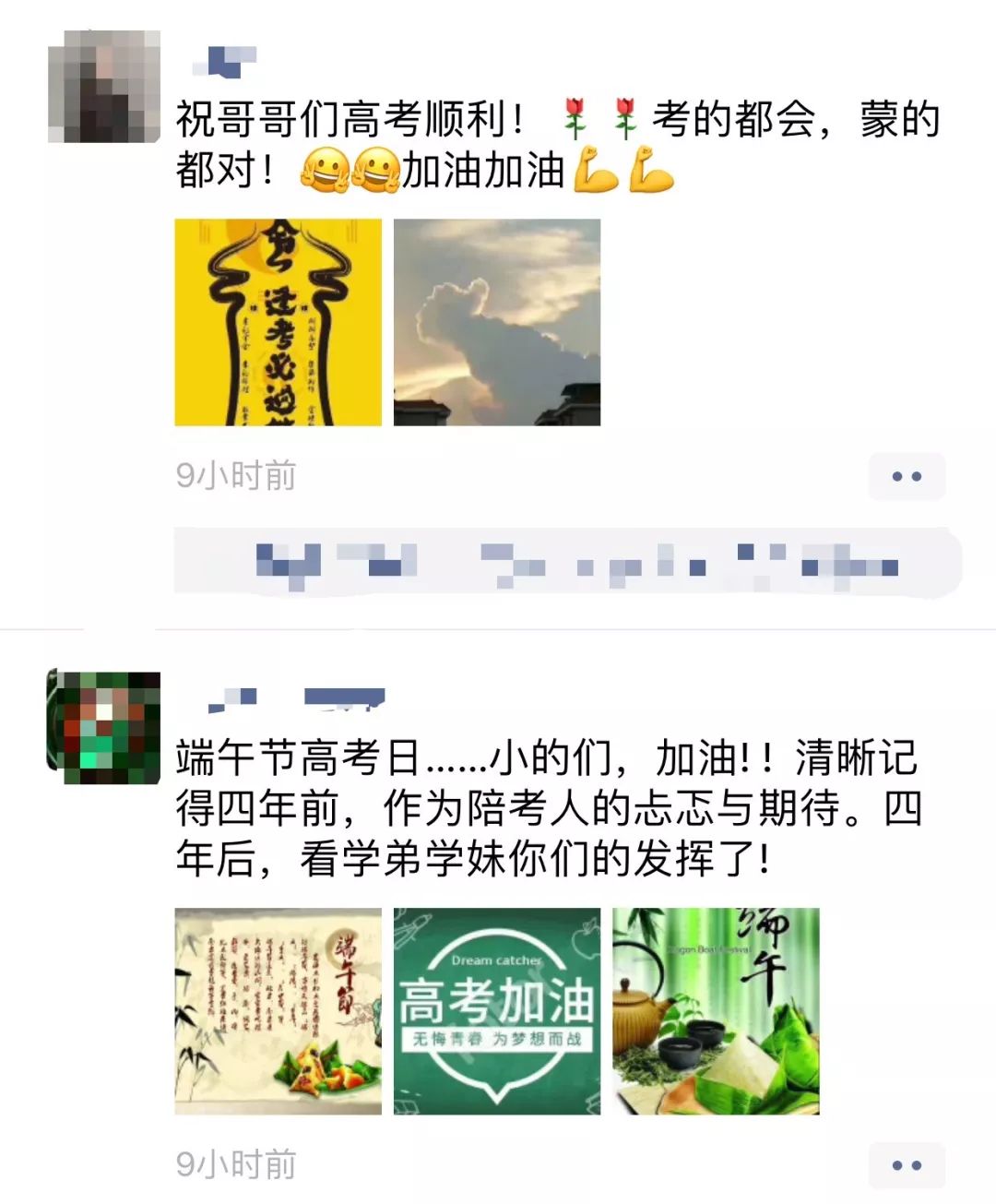Open the green 高考加油 poster image

coord(498,1010)
